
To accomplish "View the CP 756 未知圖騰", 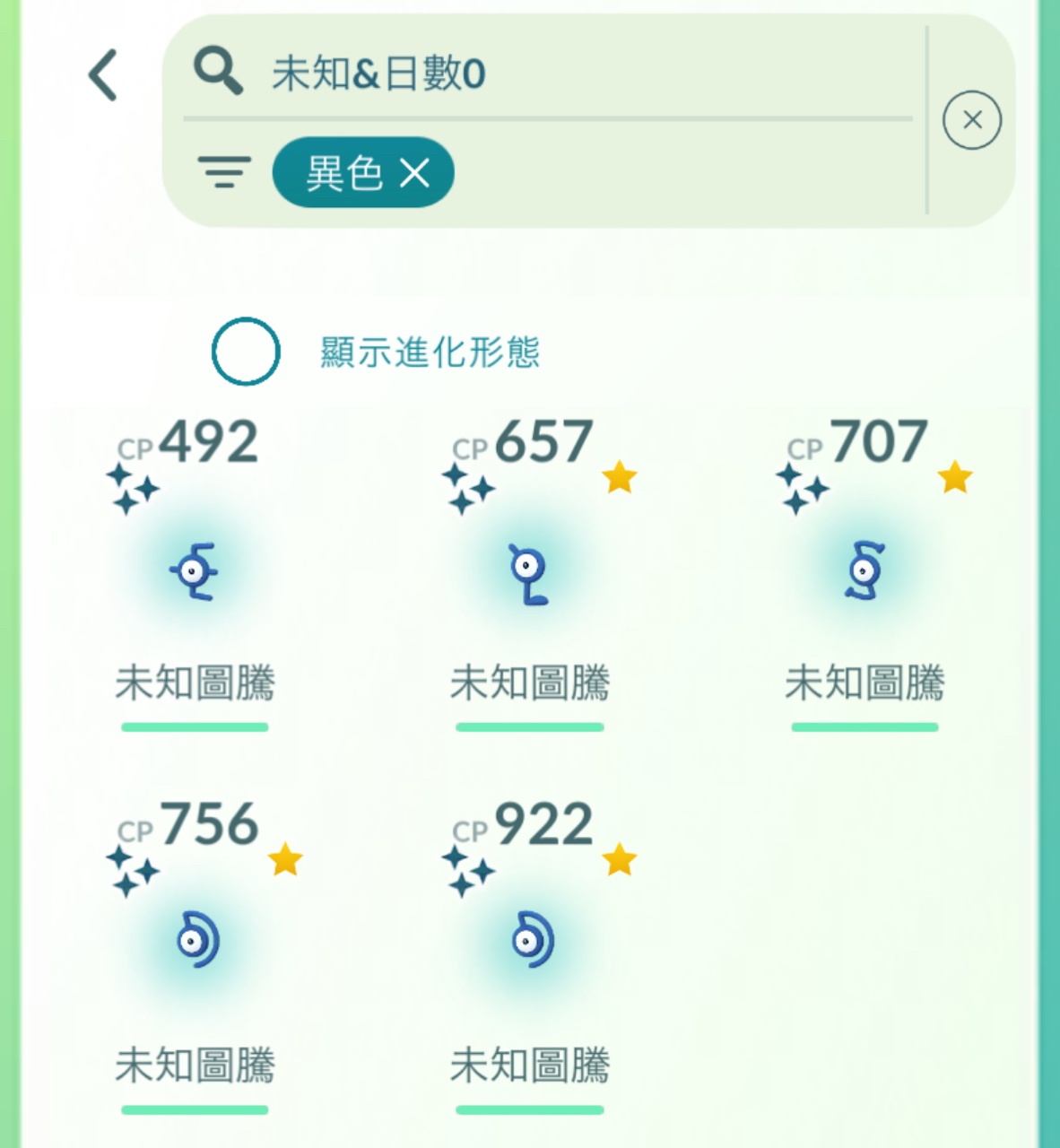I will [x=195, y=940].
